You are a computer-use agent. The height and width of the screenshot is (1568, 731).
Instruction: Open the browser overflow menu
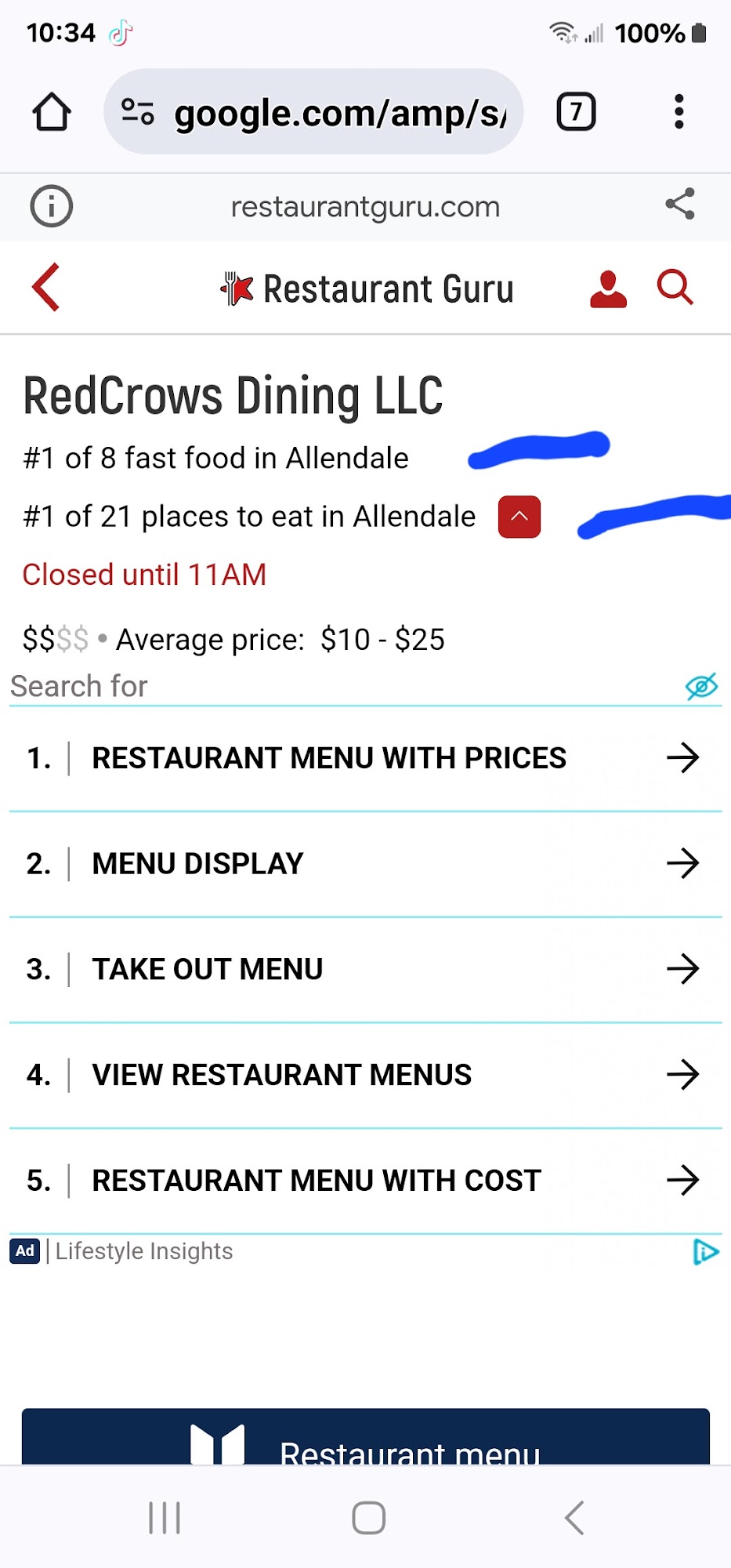(x=679, y=111)
